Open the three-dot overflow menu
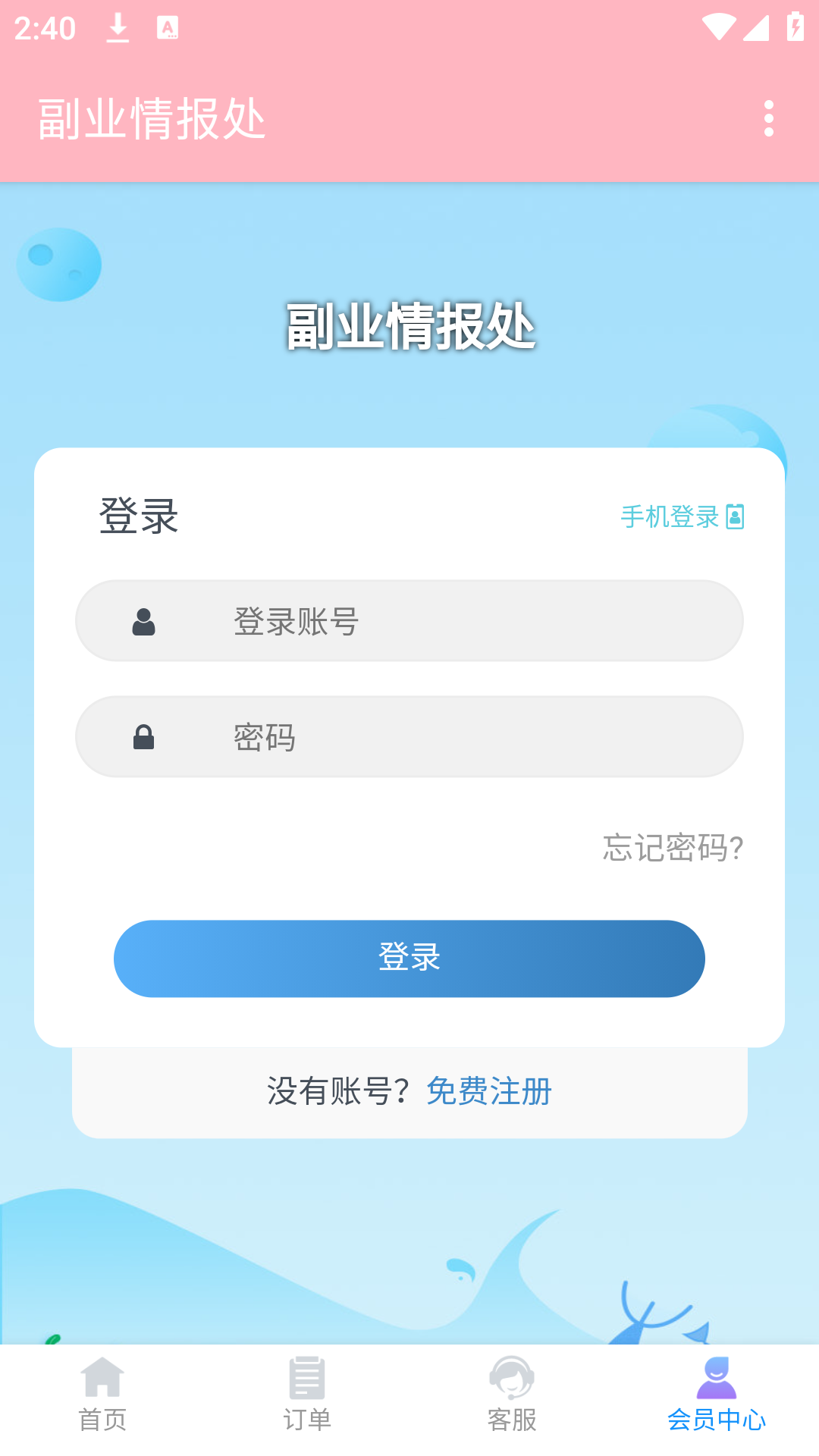The image size is (819, 1456). (768, 119)
